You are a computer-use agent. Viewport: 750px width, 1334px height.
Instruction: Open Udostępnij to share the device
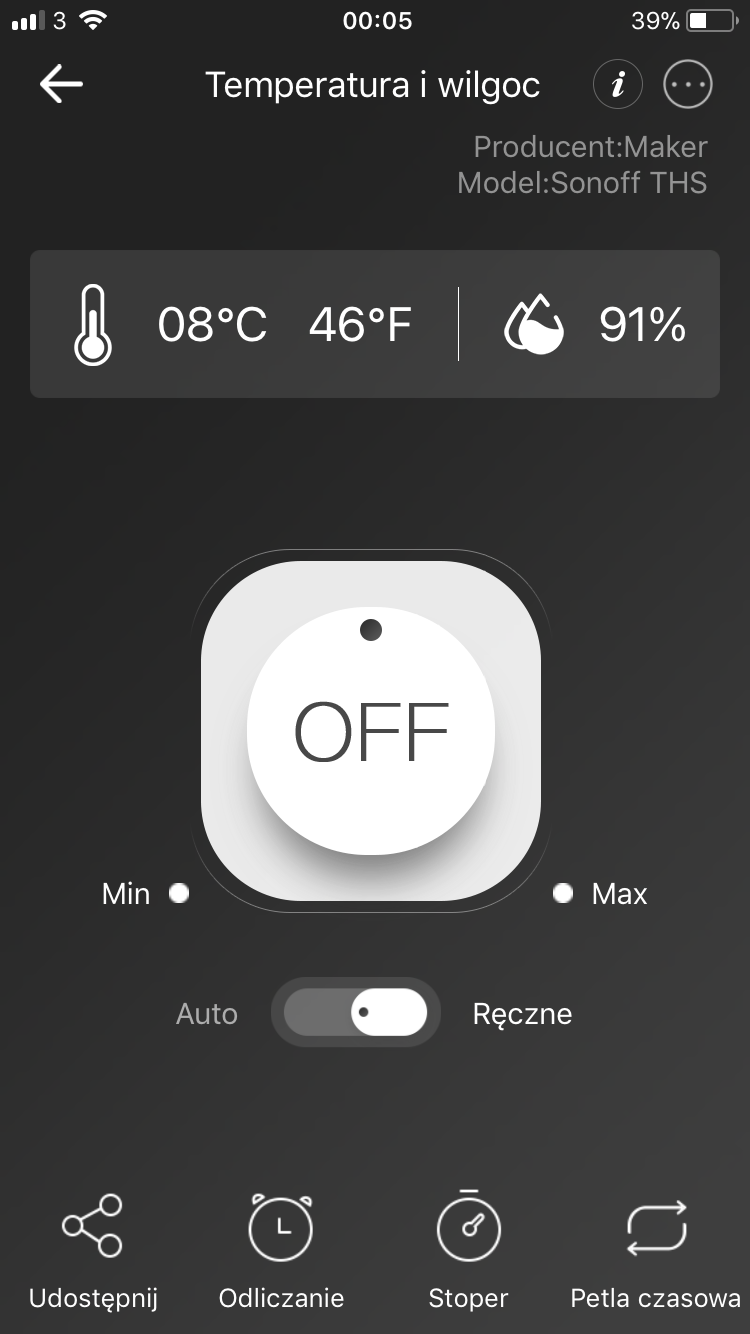point(93,1252)
